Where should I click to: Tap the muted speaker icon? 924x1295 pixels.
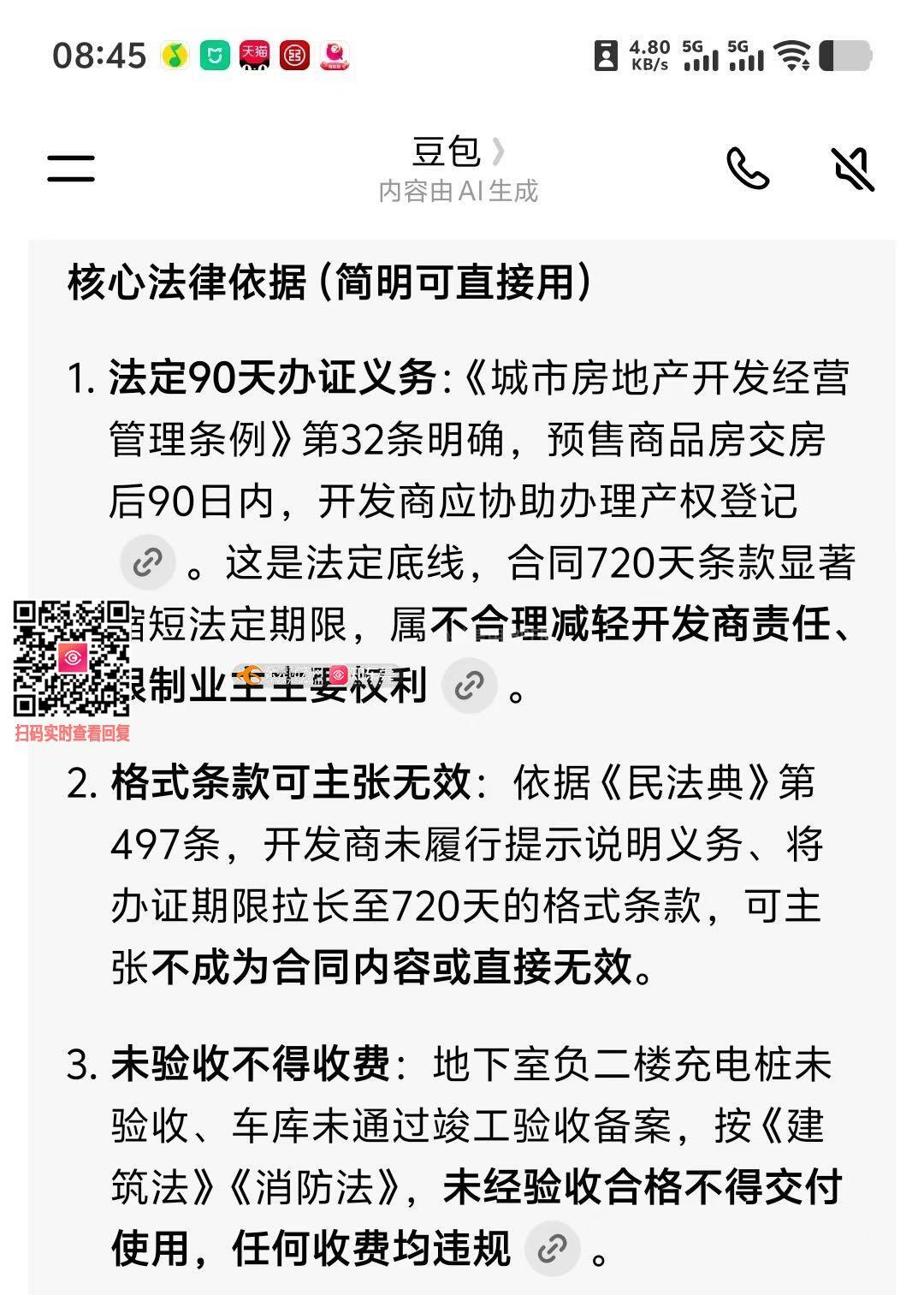point(853,168)
